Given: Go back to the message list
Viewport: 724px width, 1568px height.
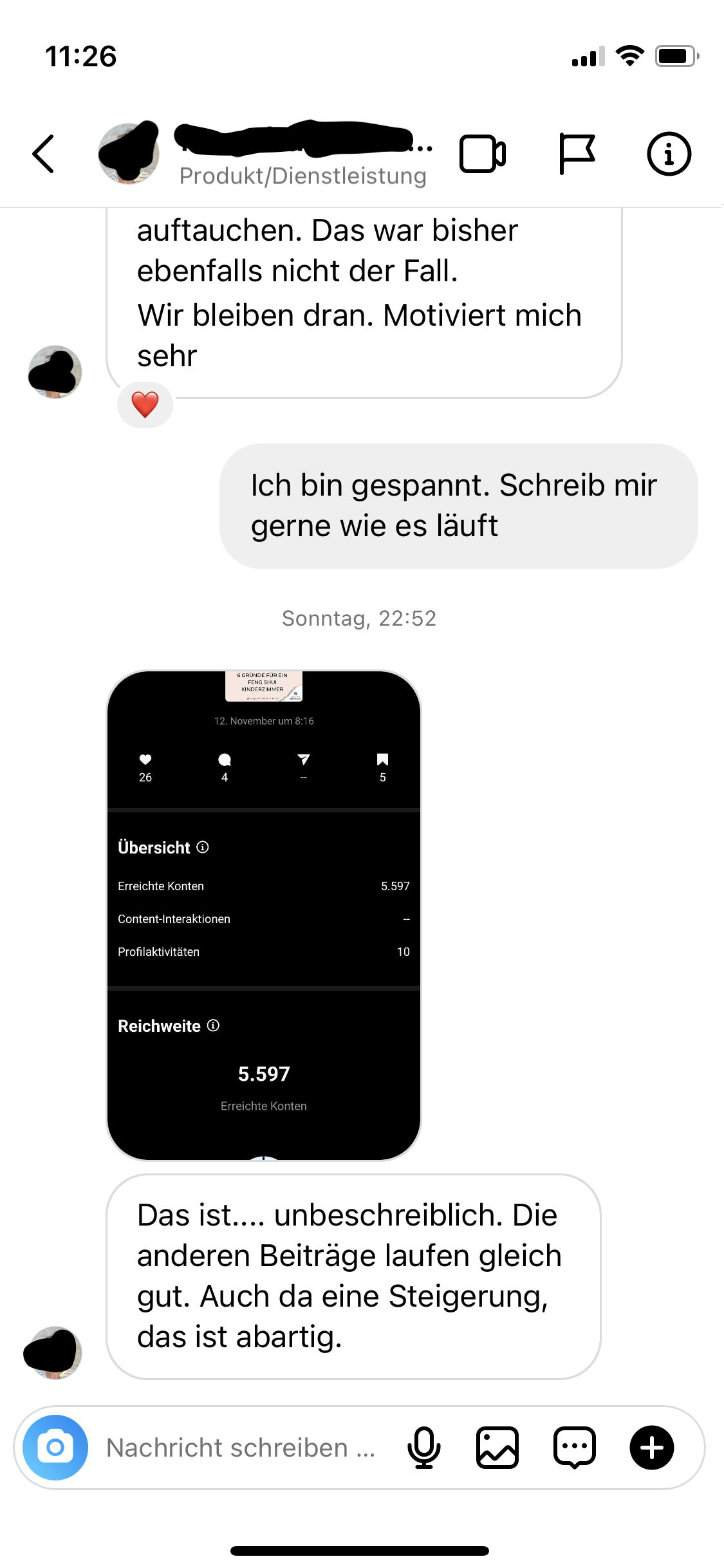Looking at the screenshot, I should coord(43,154).
